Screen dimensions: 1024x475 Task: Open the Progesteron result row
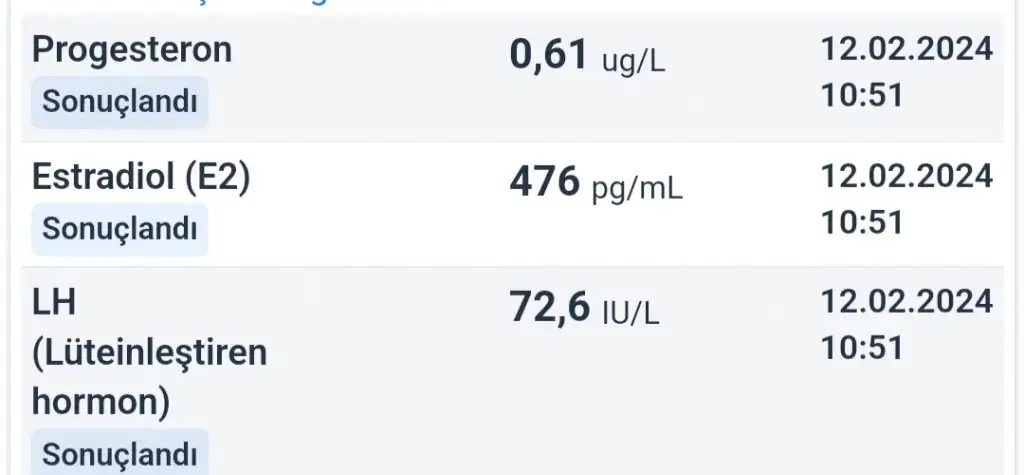132,51
